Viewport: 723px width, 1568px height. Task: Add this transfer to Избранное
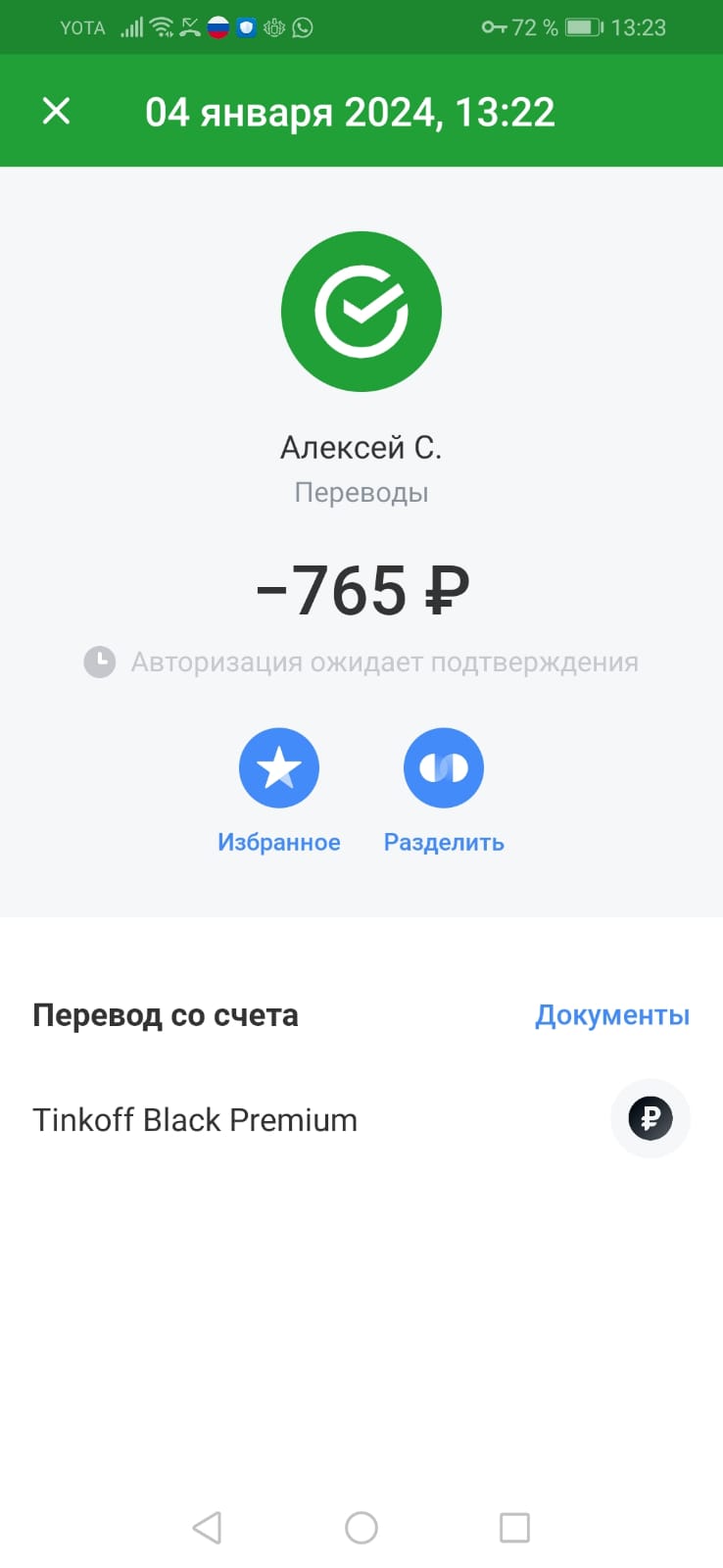point(279,767)
